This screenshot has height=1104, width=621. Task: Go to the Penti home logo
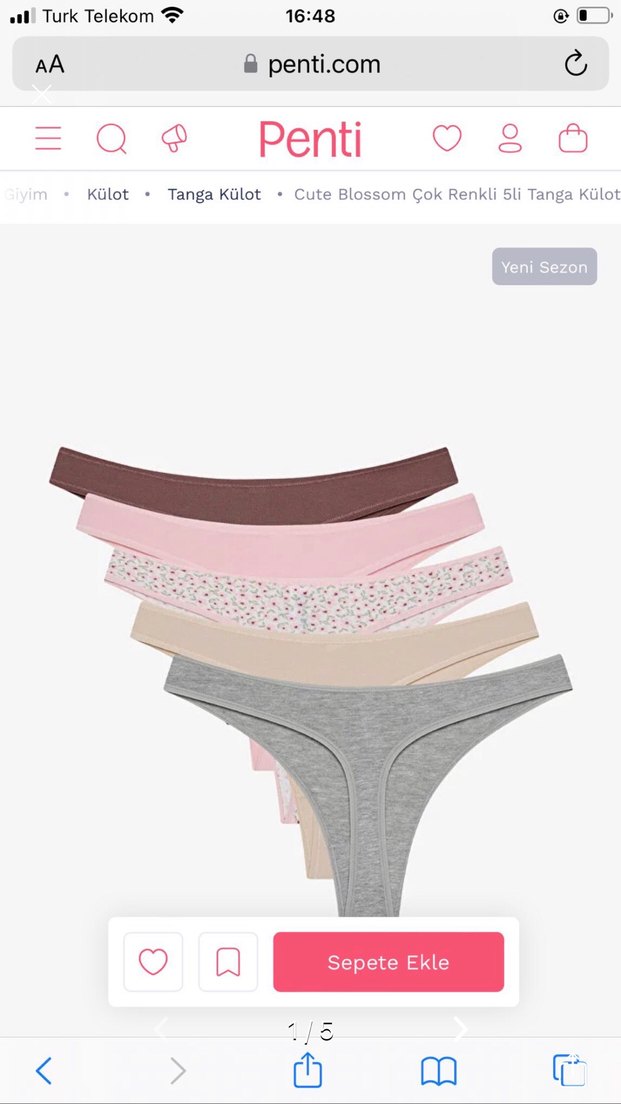310,138
